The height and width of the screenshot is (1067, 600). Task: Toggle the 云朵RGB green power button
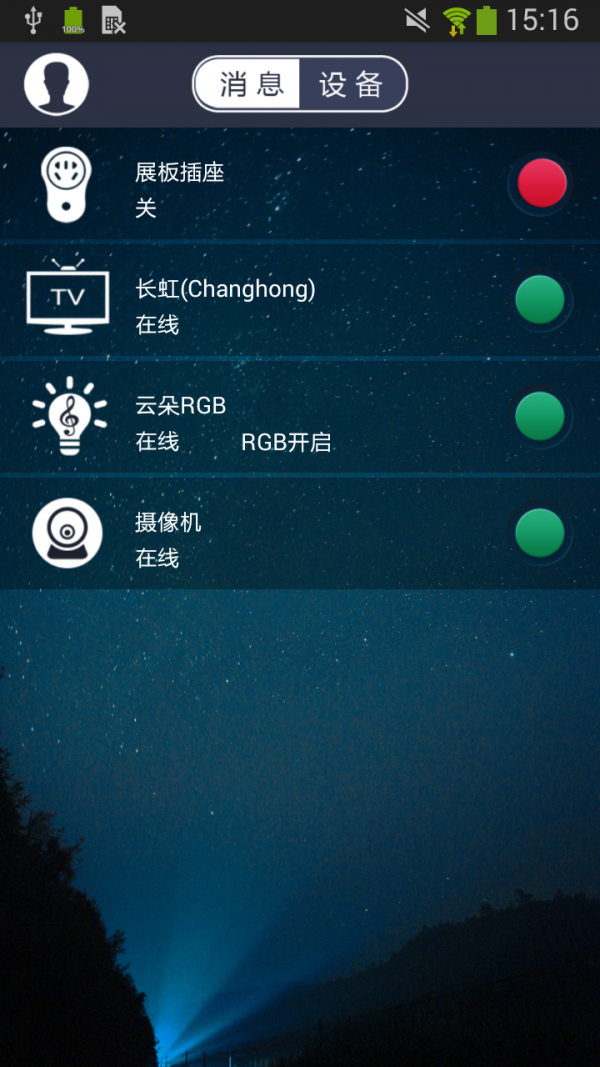coord(540,416)
